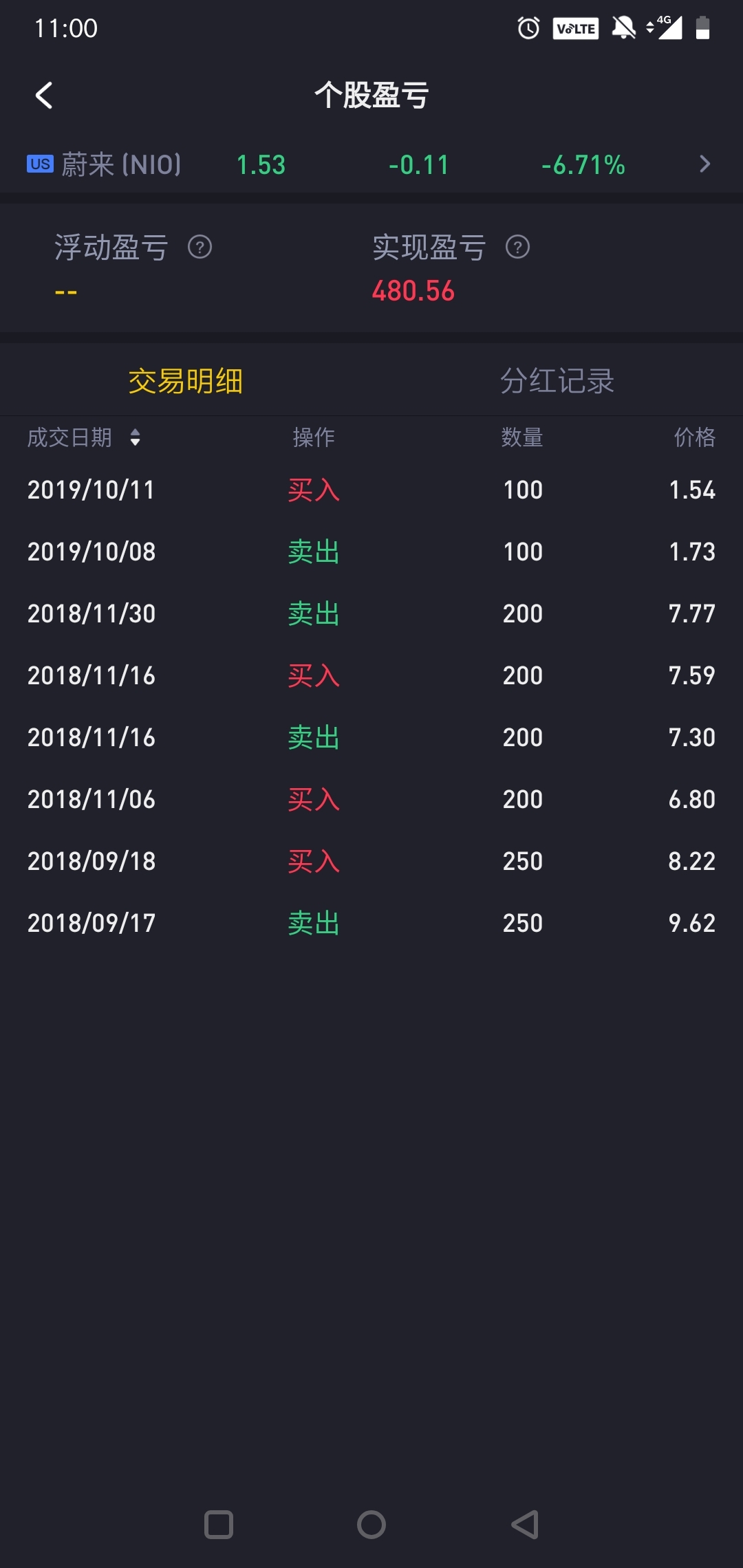Go back from the 个股盈亏 page
This screenshot has width=743, height=1568.
tap(44, 96)
